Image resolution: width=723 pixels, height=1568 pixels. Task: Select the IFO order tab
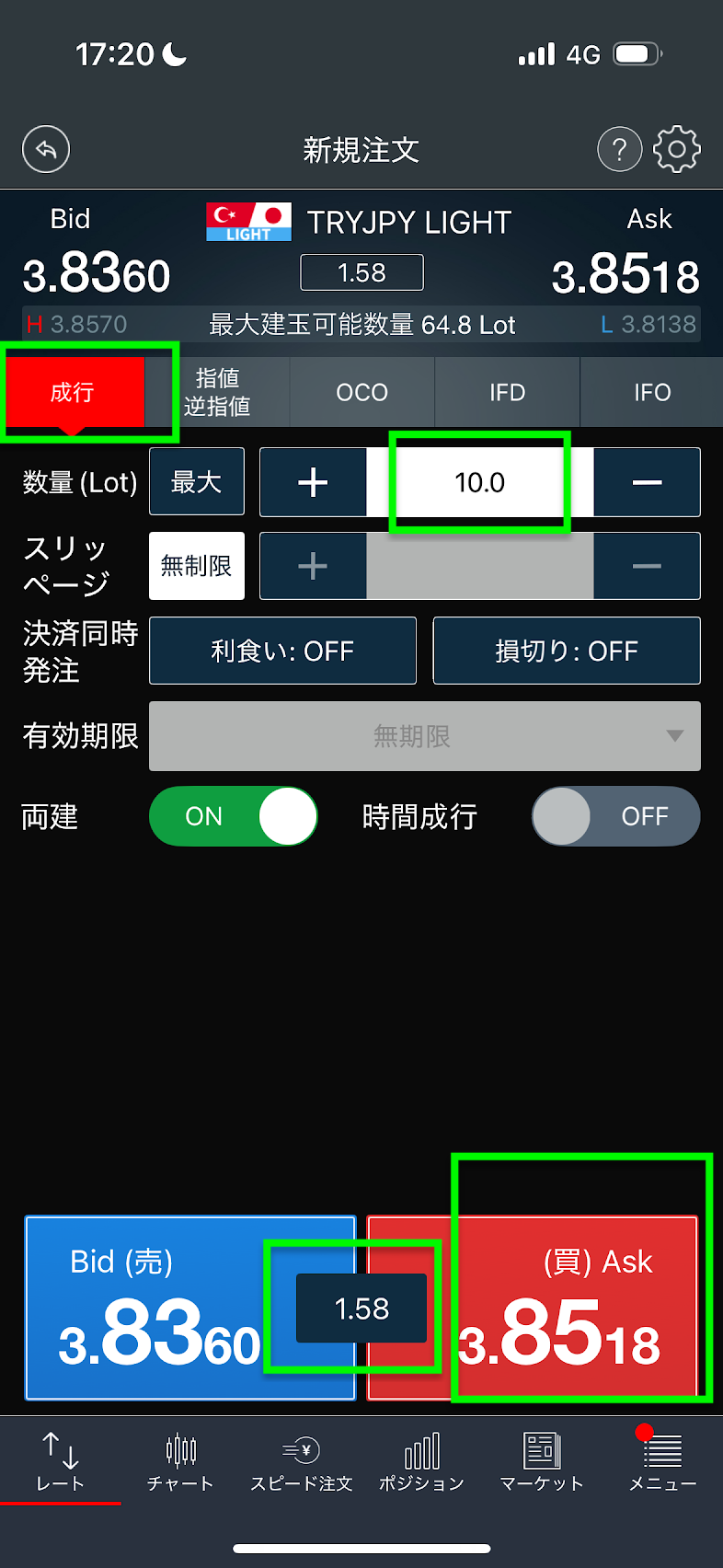click(x=652, y=392)
